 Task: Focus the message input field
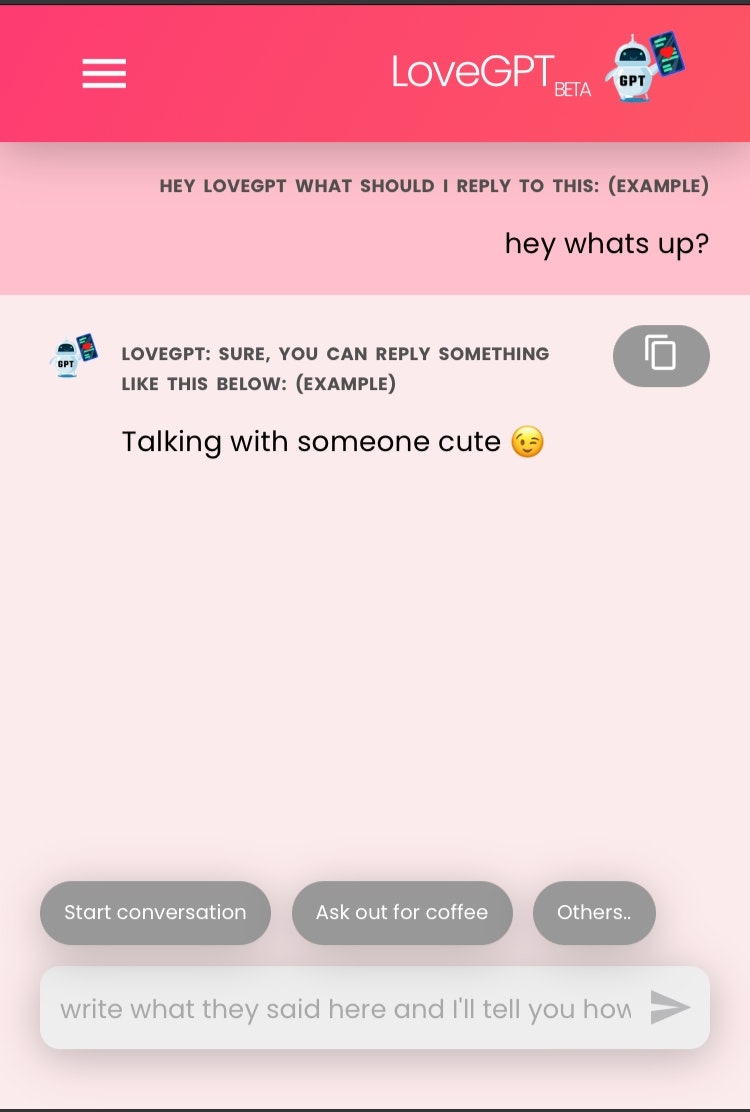(345, 1008)
